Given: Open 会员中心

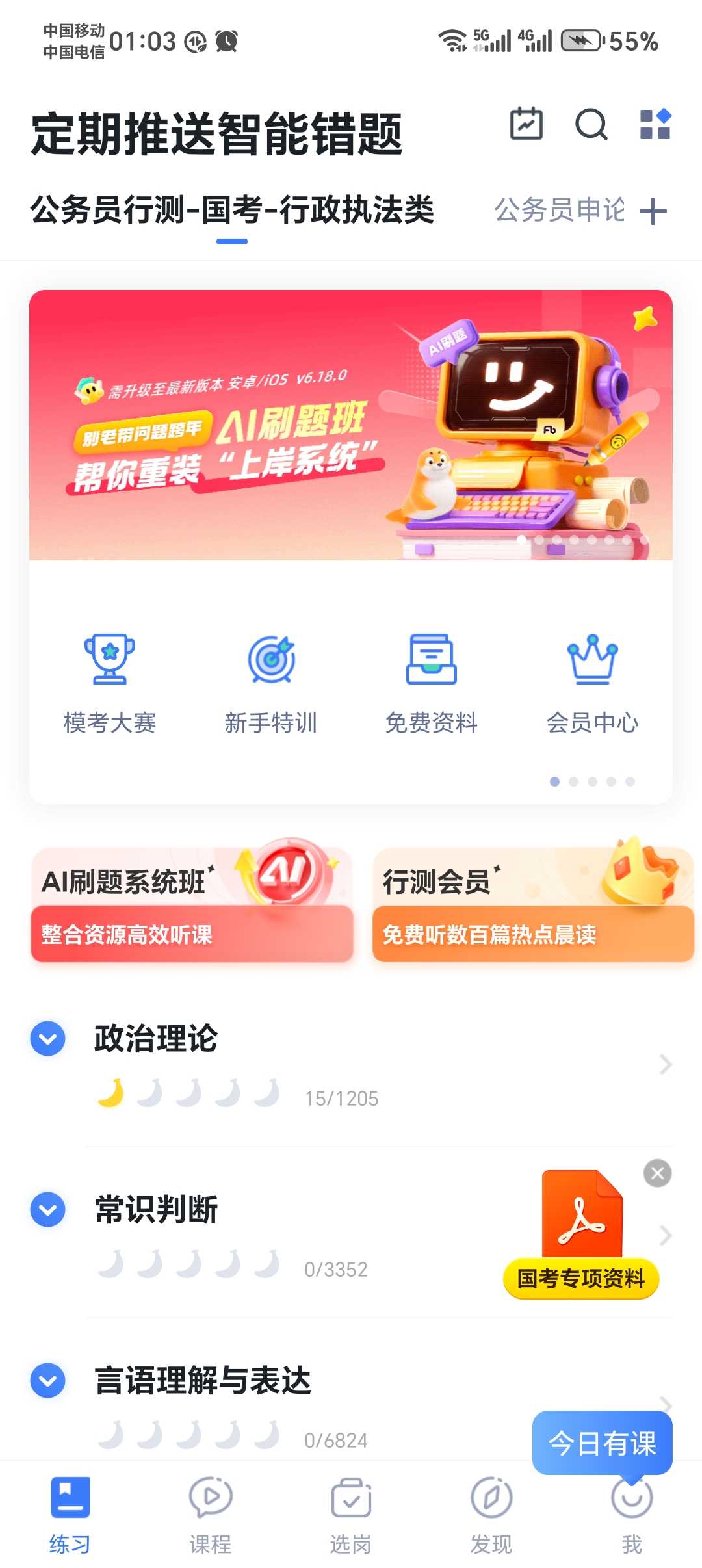Looking at the screenshot, I should click(592, 684).
